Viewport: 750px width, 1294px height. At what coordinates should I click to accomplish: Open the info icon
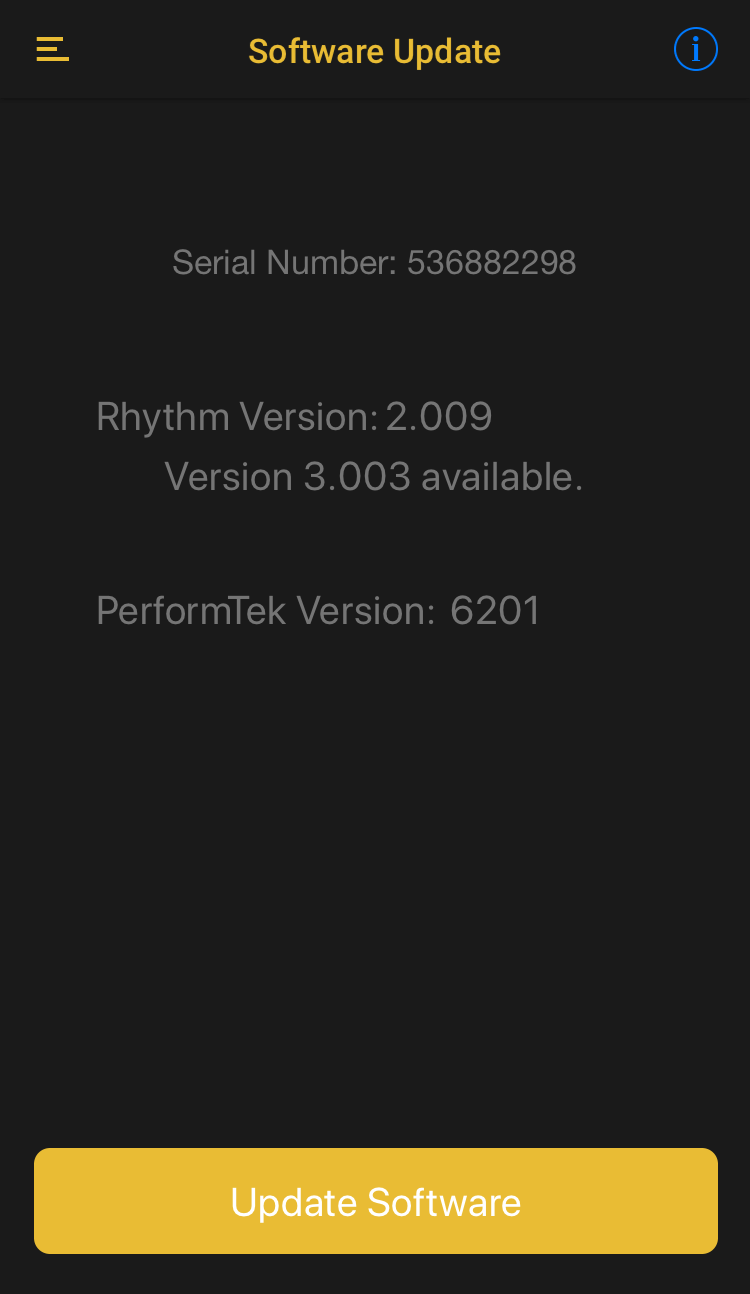(x=696, y=49)
